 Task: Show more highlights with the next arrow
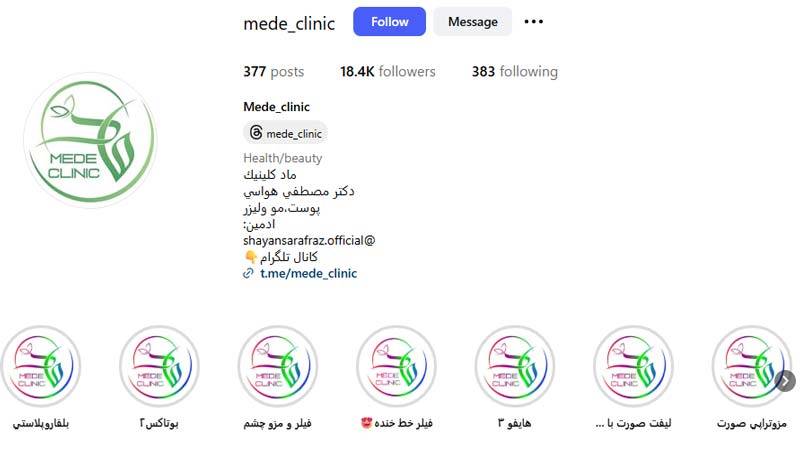coord(786,380)
